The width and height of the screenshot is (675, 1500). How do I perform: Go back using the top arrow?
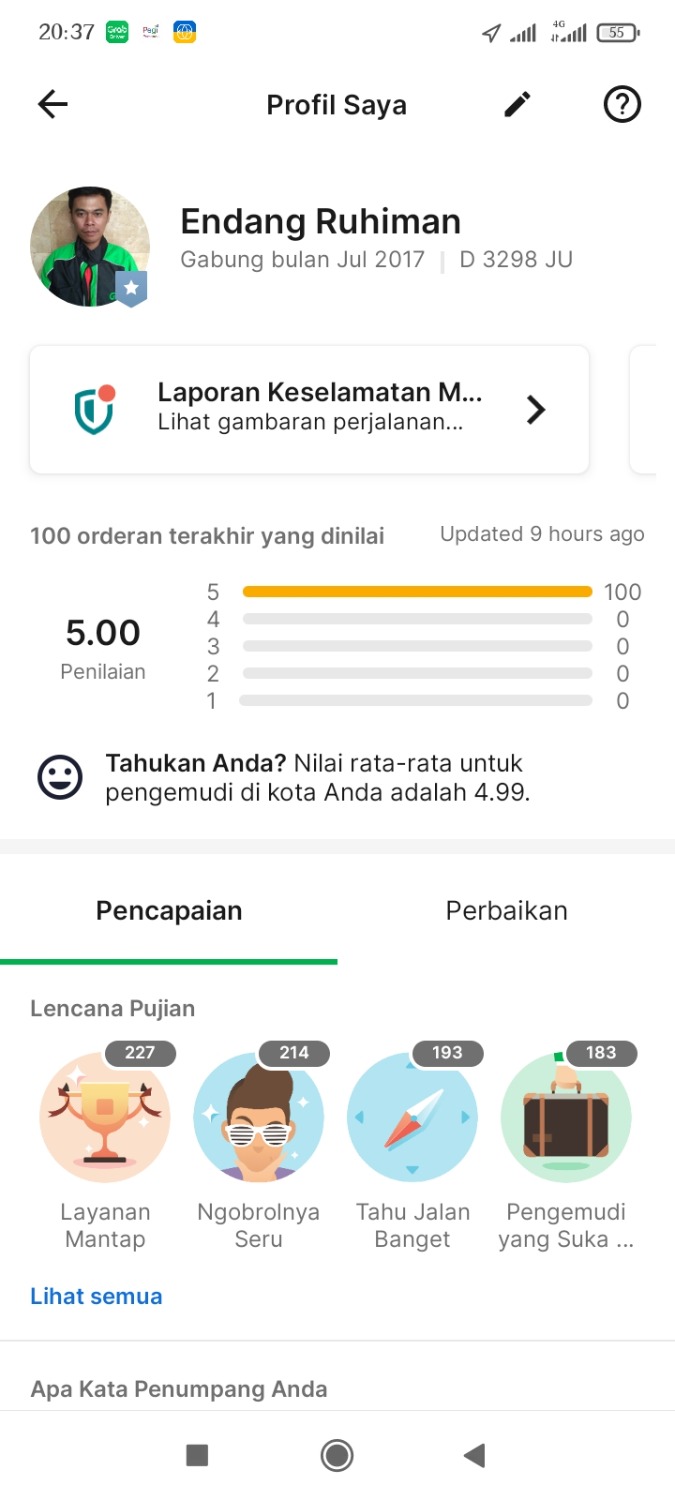52,104
